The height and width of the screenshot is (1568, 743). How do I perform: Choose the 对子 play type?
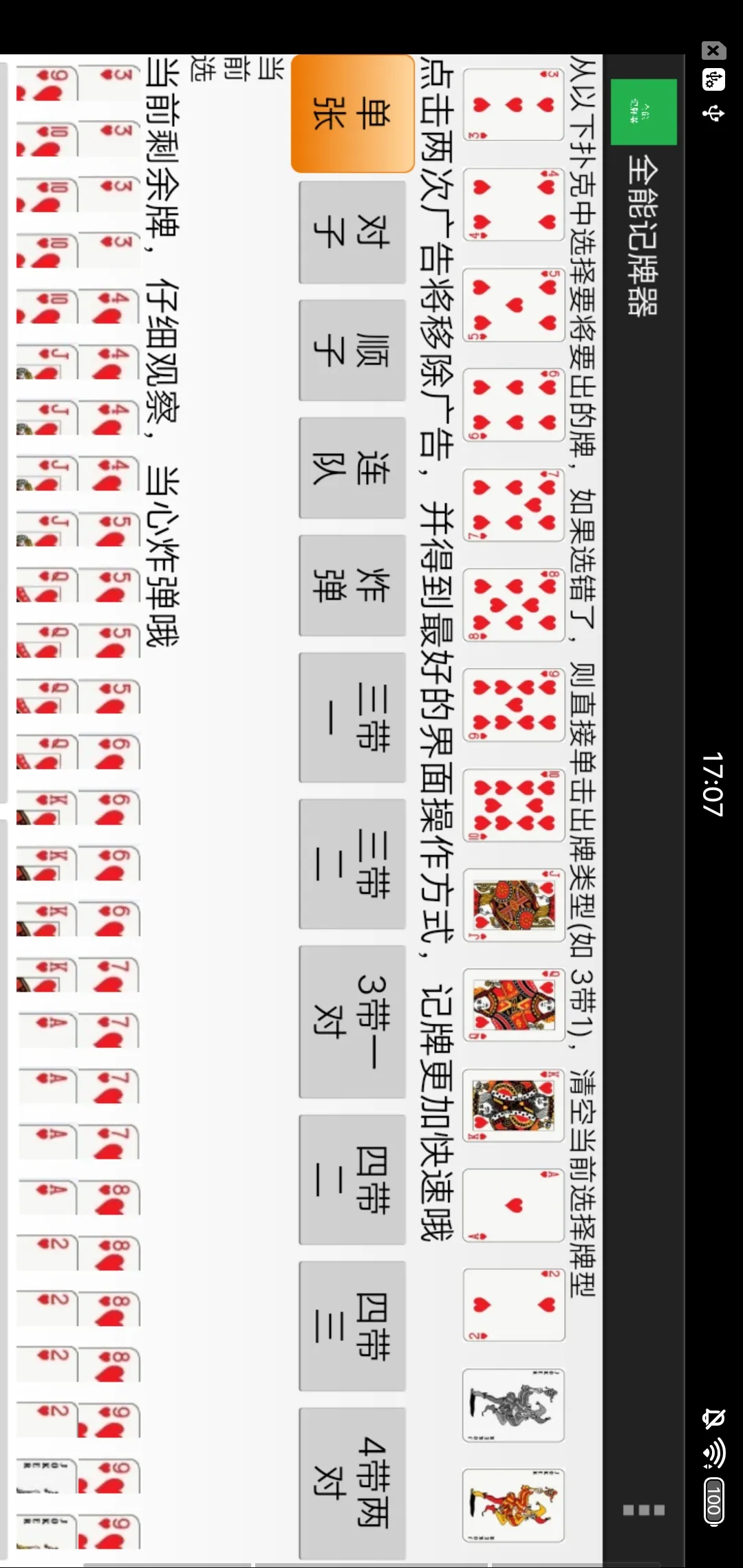click(x=352, y=232)
